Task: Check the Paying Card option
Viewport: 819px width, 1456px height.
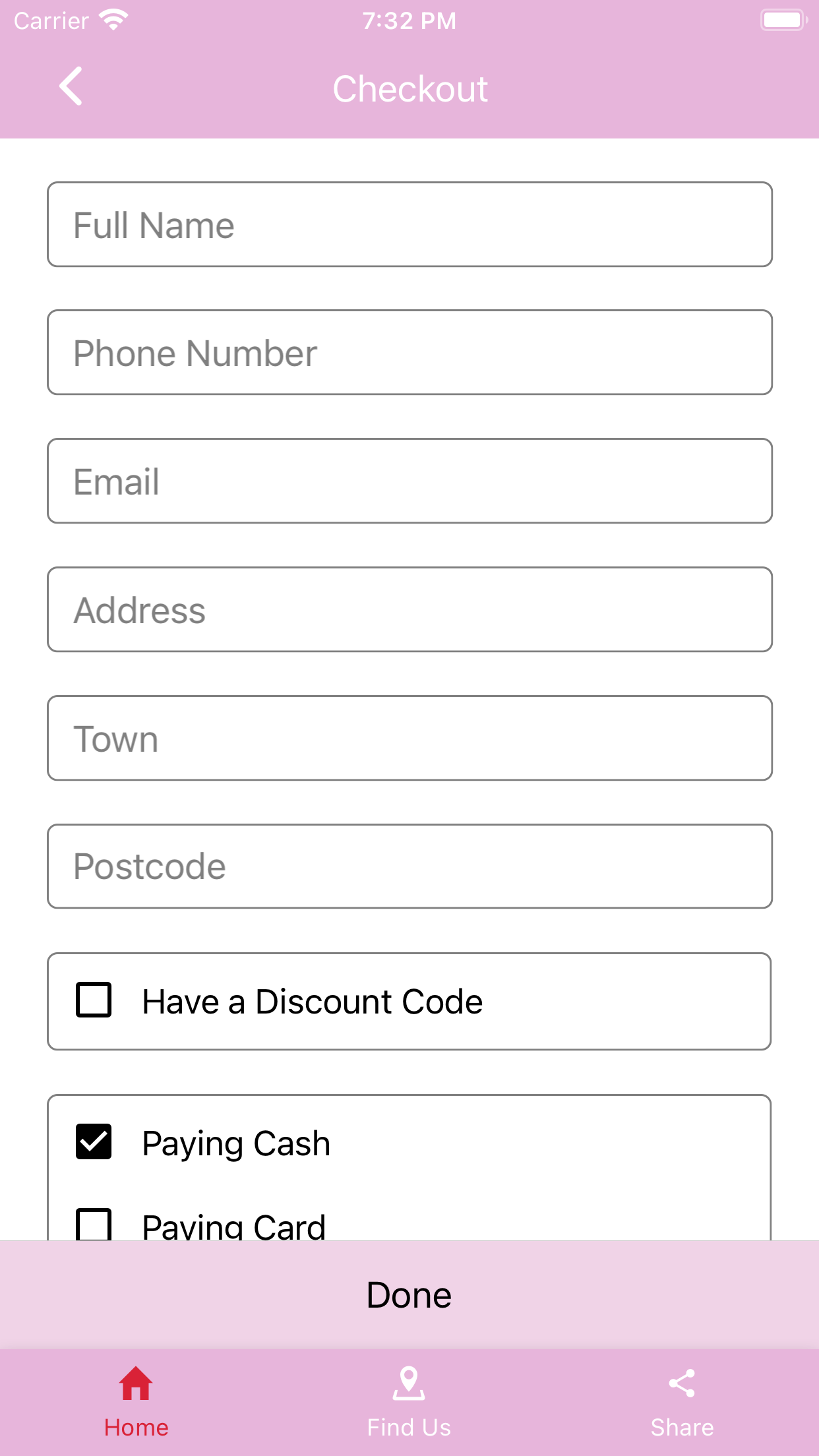Action: tap(94, 1224)
